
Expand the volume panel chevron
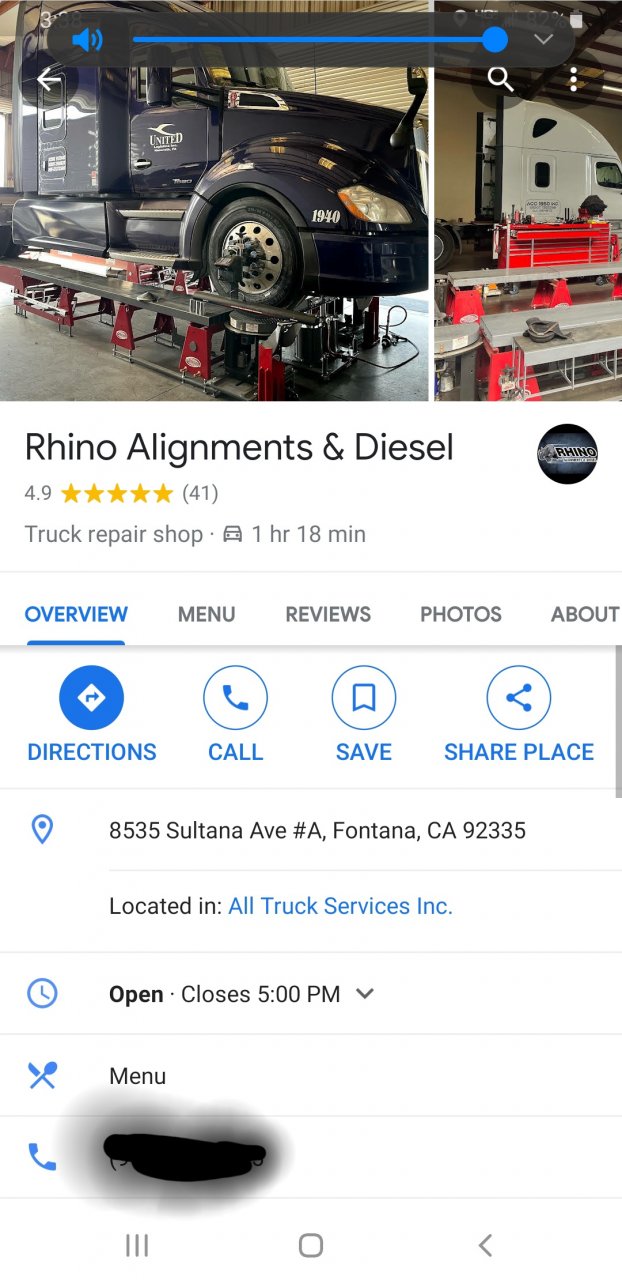543,40
